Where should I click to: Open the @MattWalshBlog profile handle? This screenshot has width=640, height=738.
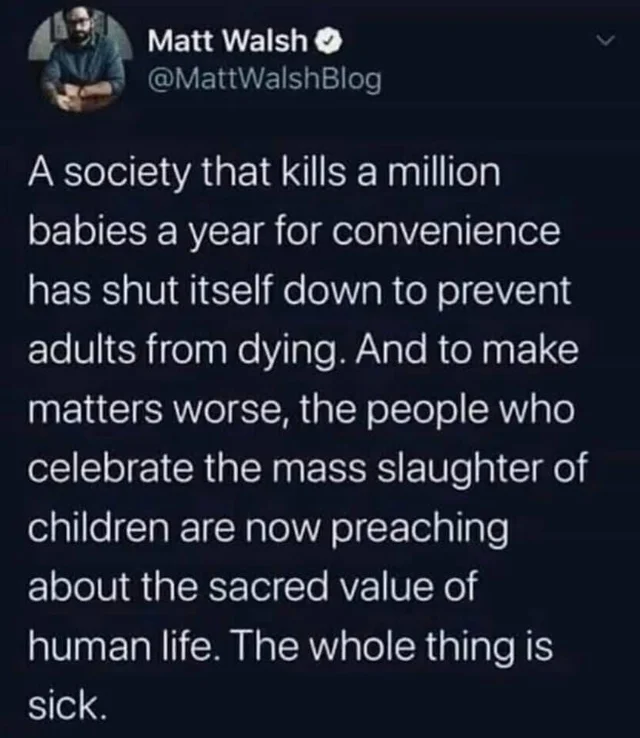pyautogui.click(x=264, y=79)
